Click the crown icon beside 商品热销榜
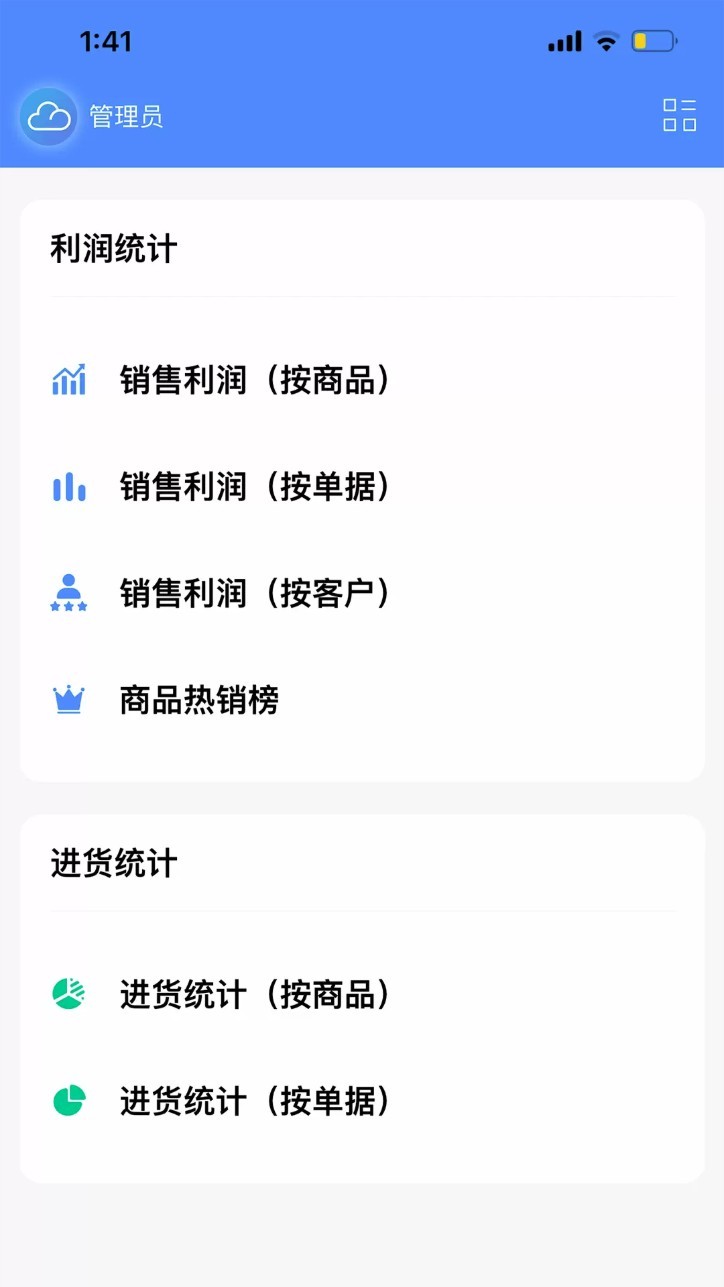This screenshot has width=724, height=1287. click(x=67, y=700)
